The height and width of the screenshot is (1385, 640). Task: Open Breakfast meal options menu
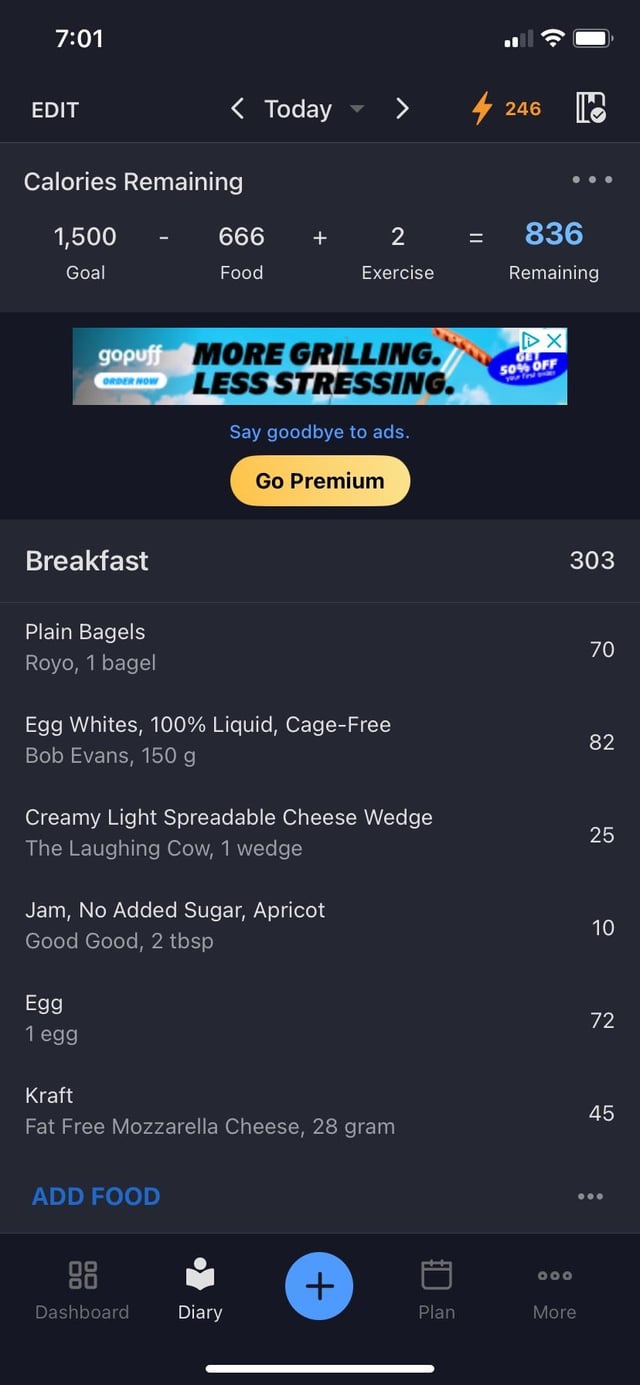pos(590,1197)
